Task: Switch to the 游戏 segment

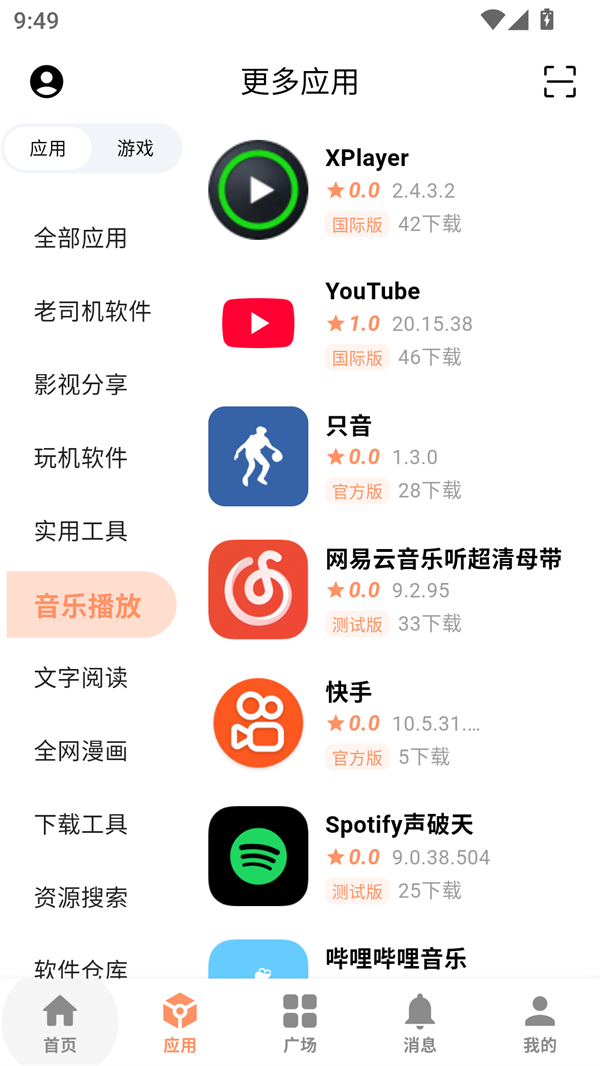Action: [135, 149]
